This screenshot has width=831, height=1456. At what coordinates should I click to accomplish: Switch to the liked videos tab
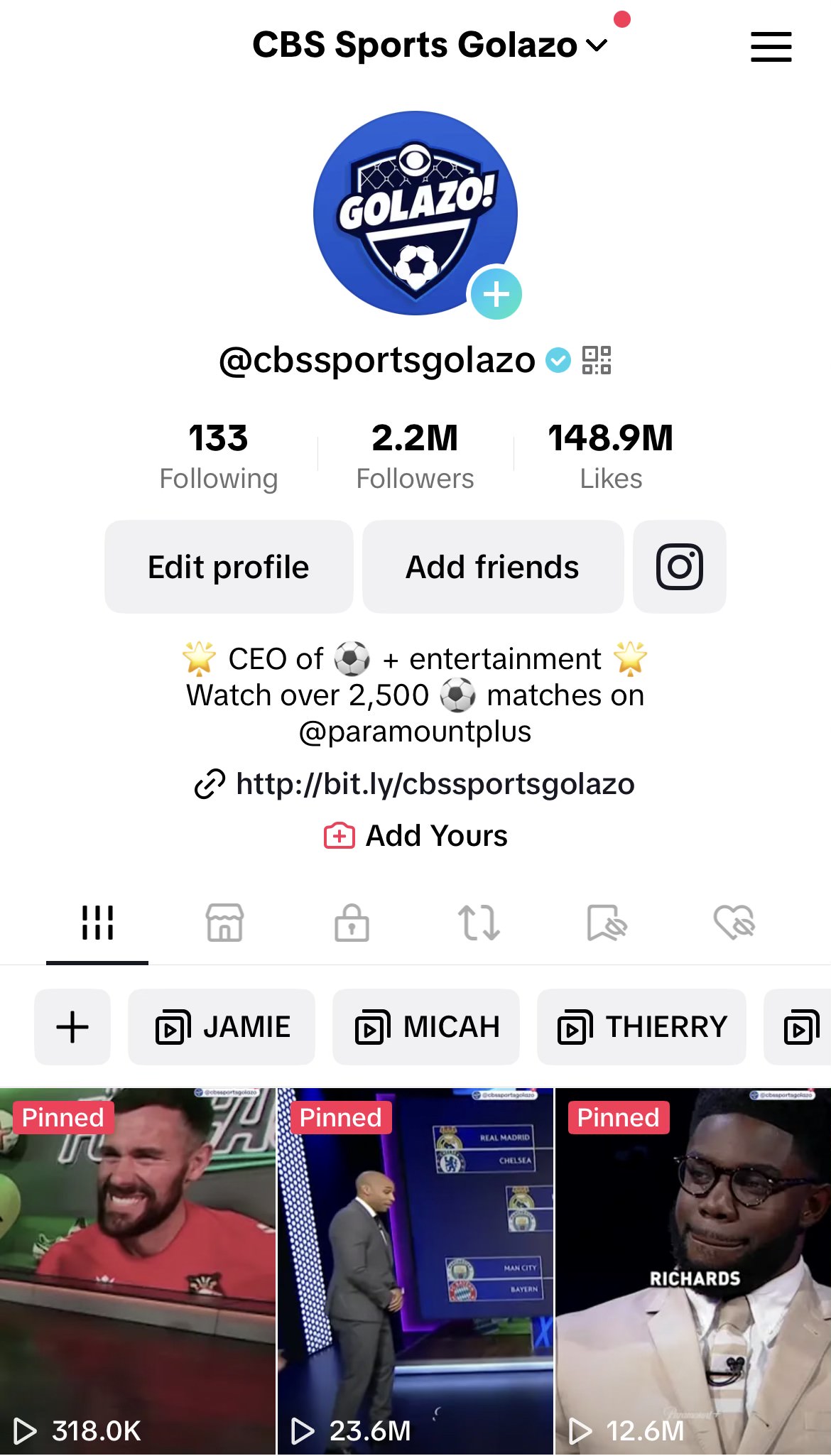point(734,923)
